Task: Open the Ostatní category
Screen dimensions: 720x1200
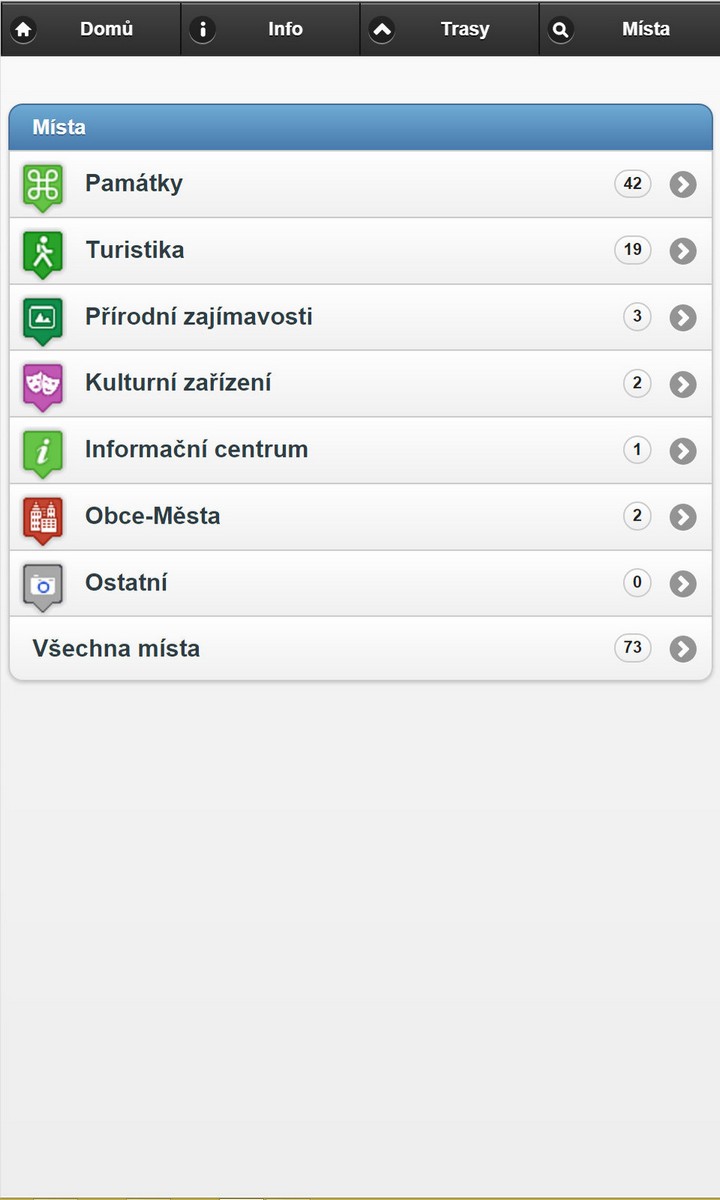Action: coord(360,583)
